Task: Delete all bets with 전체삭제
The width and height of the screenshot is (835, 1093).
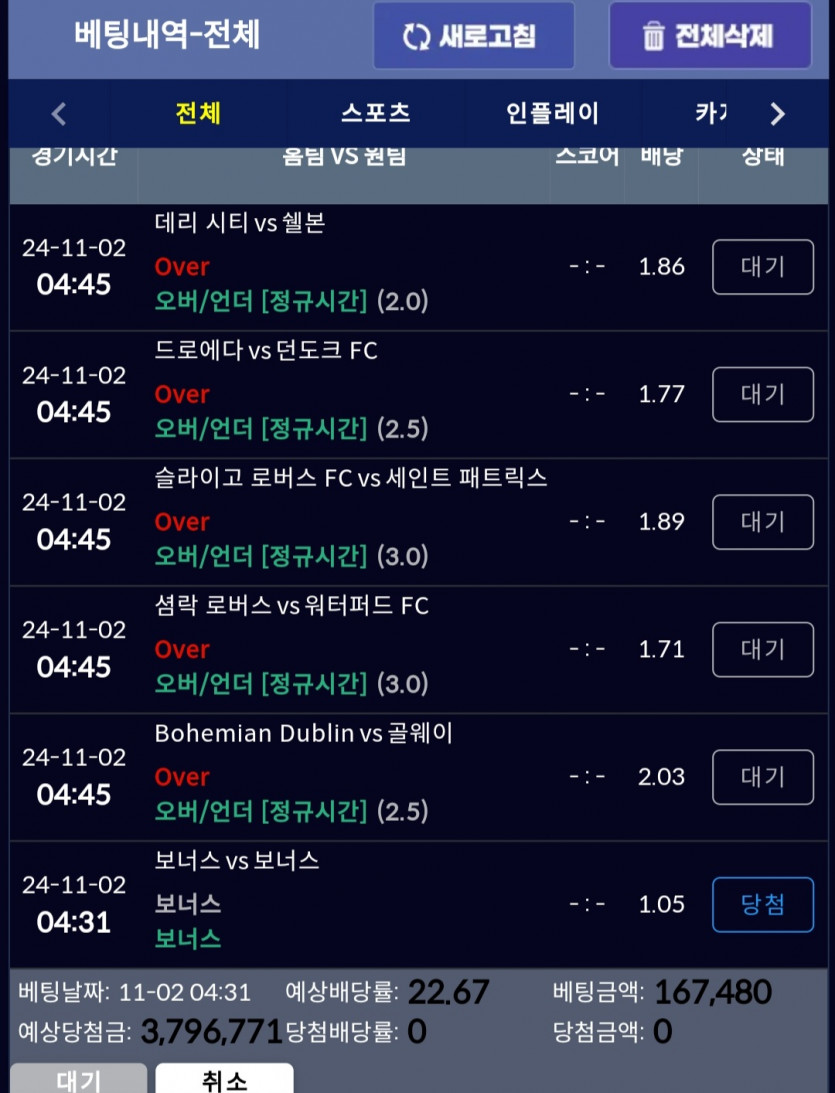Action: (x=710, y=36)
